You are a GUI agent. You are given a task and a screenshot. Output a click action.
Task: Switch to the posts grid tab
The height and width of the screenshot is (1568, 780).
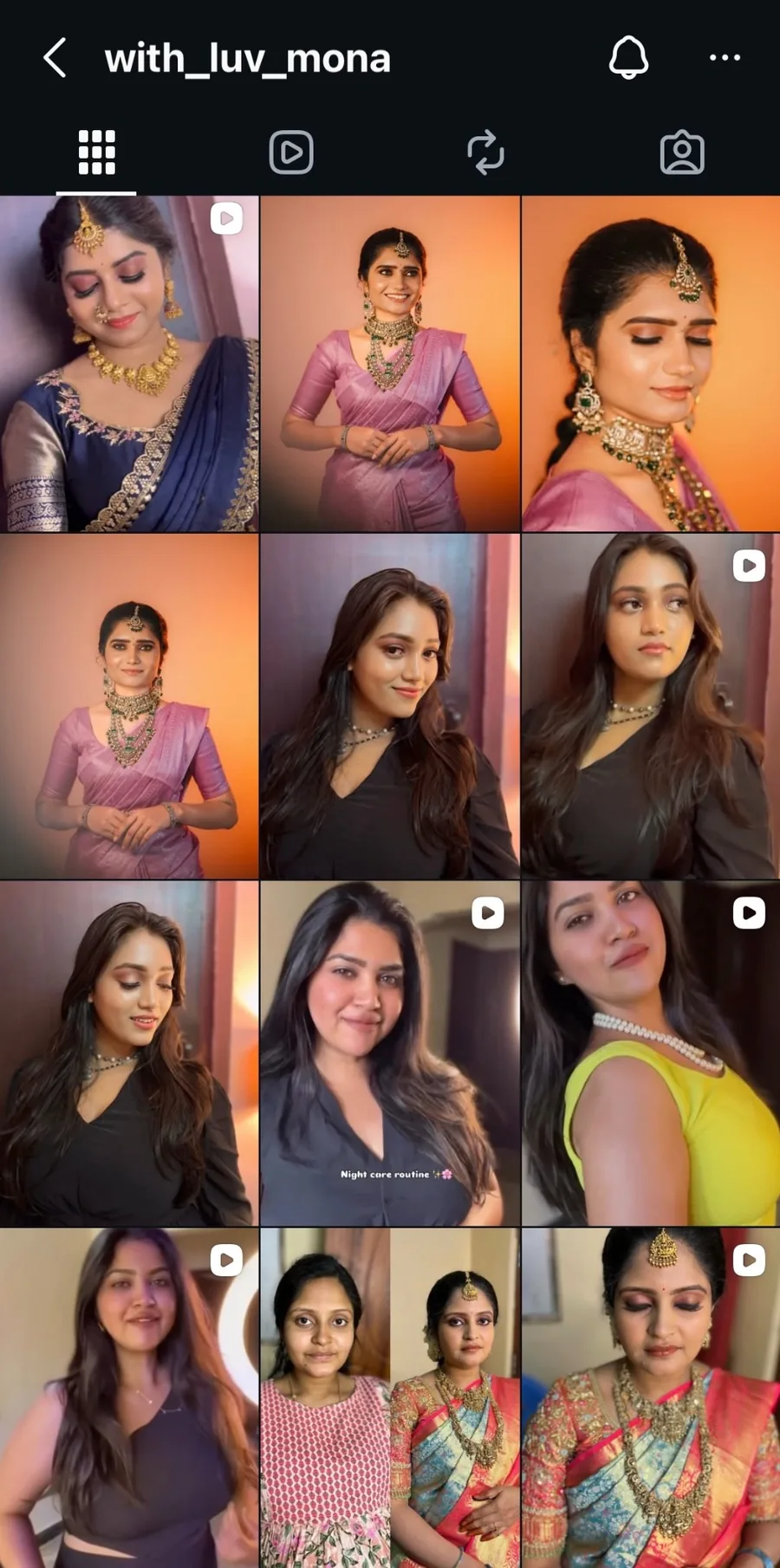96,152
